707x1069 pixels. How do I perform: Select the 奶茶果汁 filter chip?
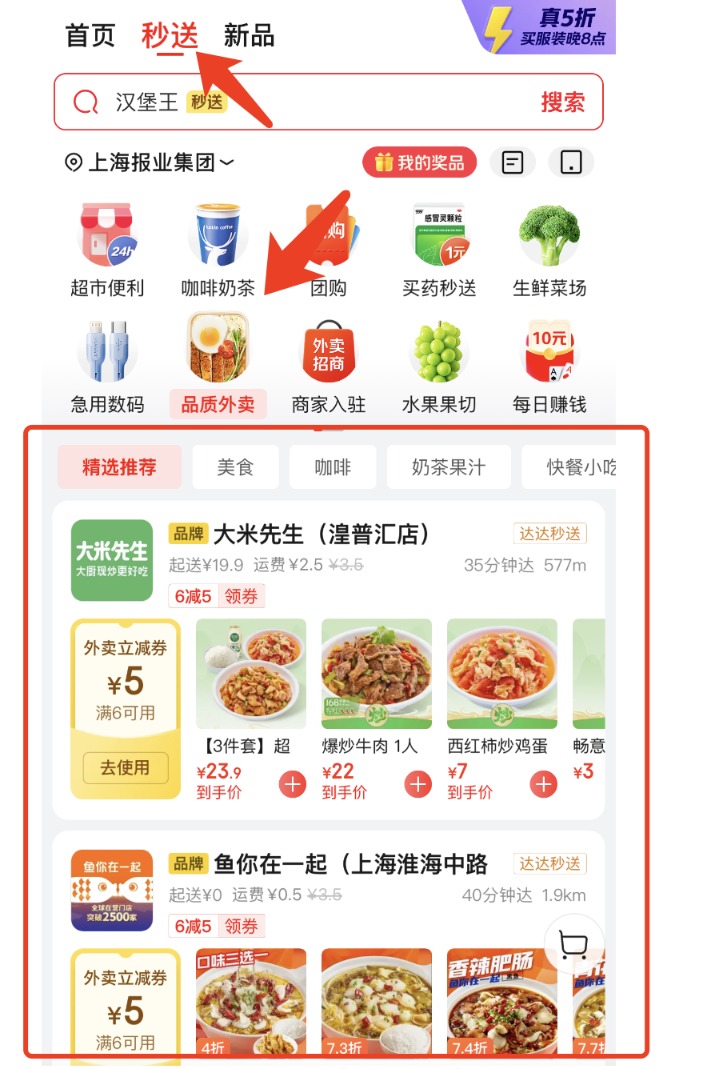[x=447, y=467]
